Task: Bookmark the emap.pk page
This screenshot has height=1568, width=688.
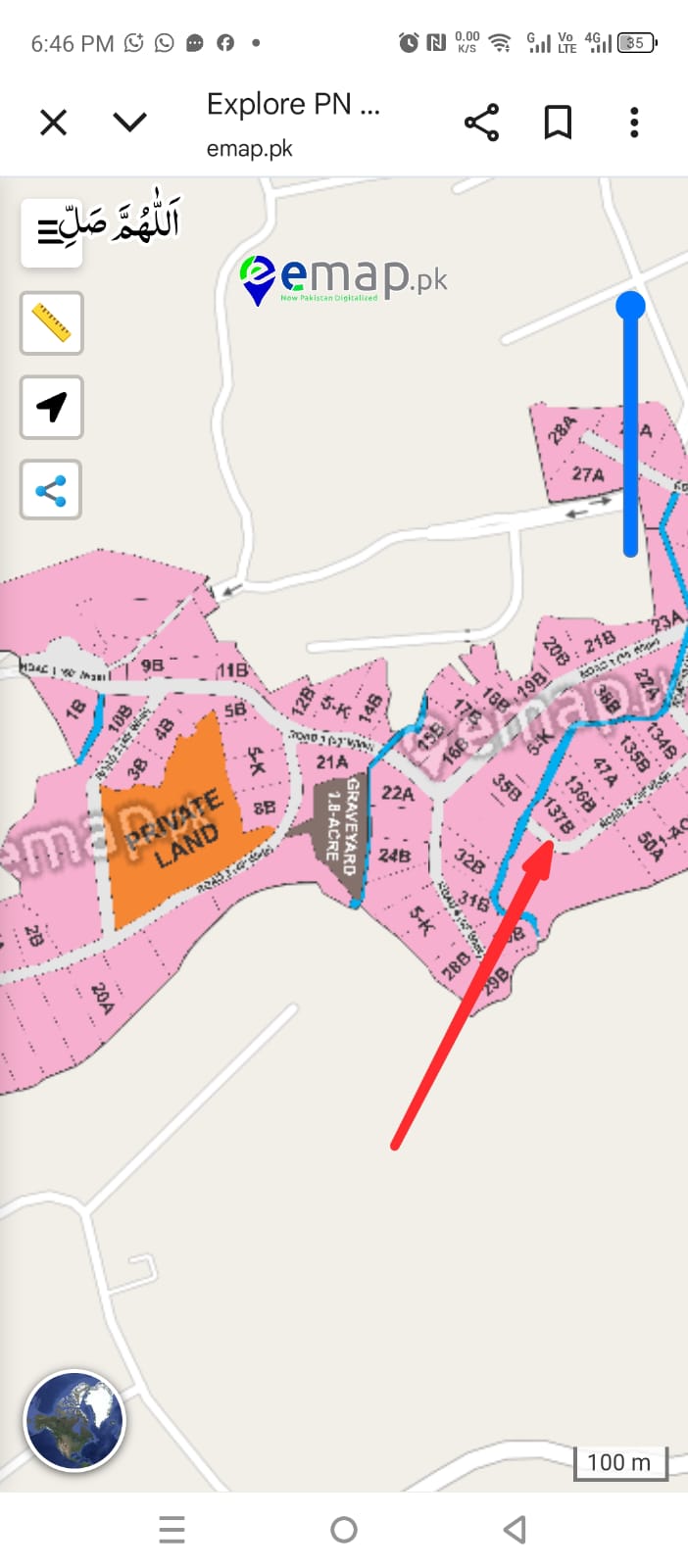Action: (558, 122)
